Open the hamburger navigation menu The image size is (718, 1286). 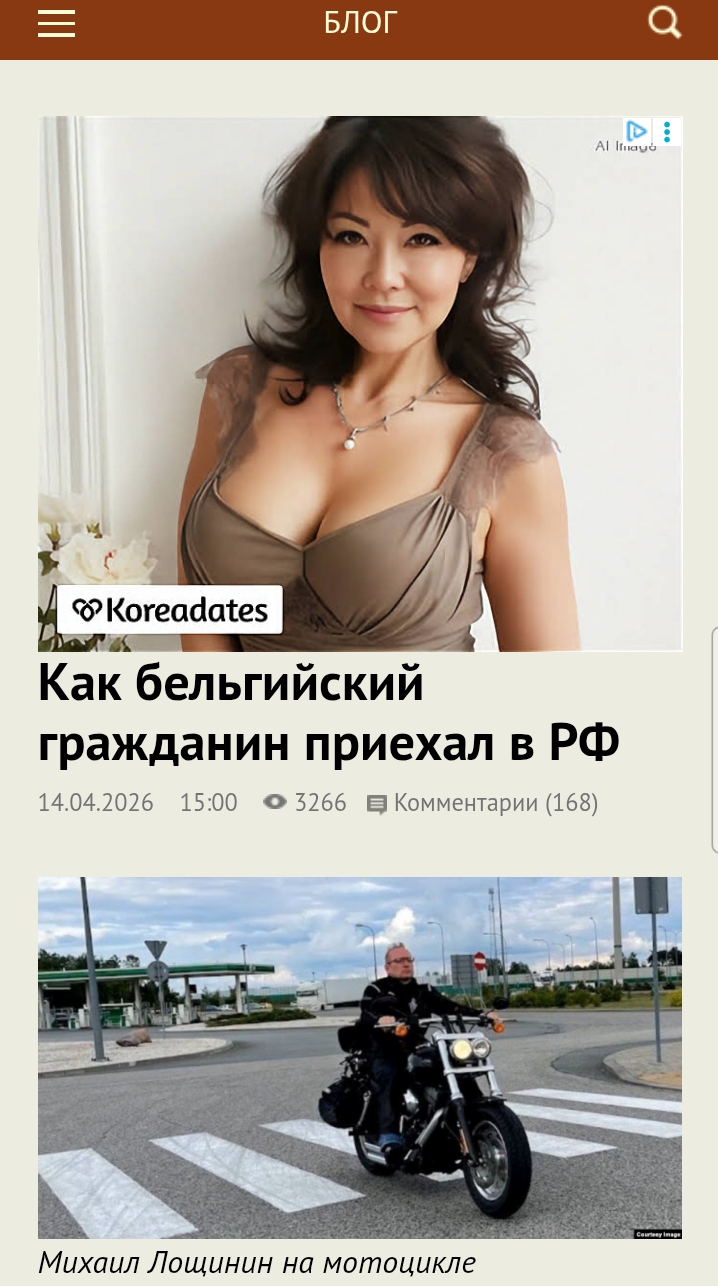57,23
